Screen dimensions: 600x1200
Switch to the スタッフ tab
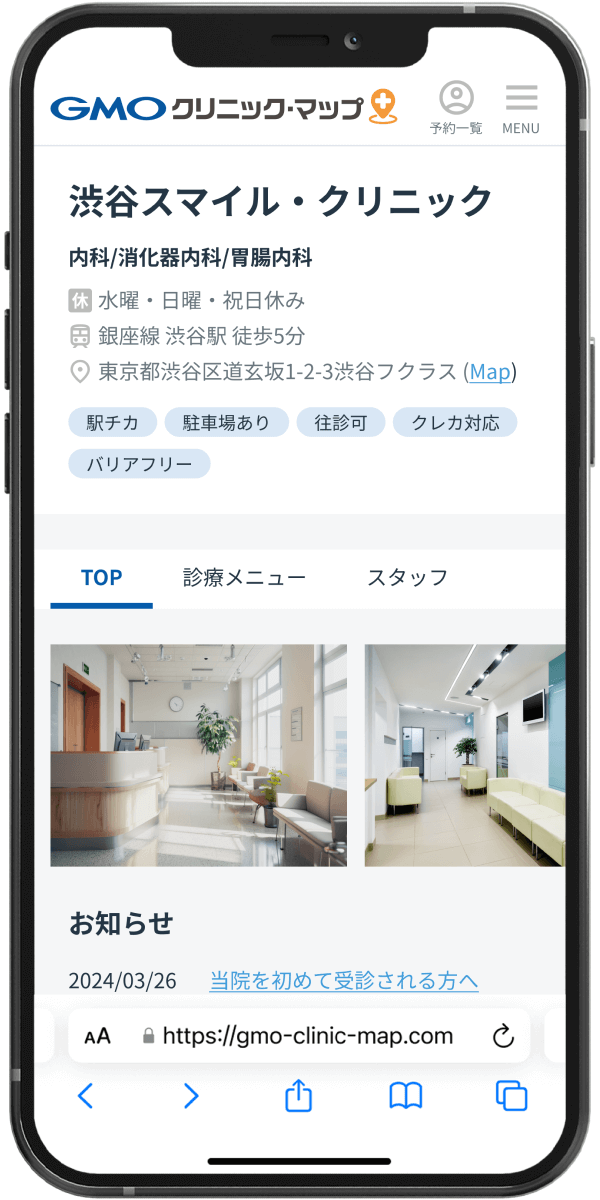pyautogui.click(x=407, y=578)
